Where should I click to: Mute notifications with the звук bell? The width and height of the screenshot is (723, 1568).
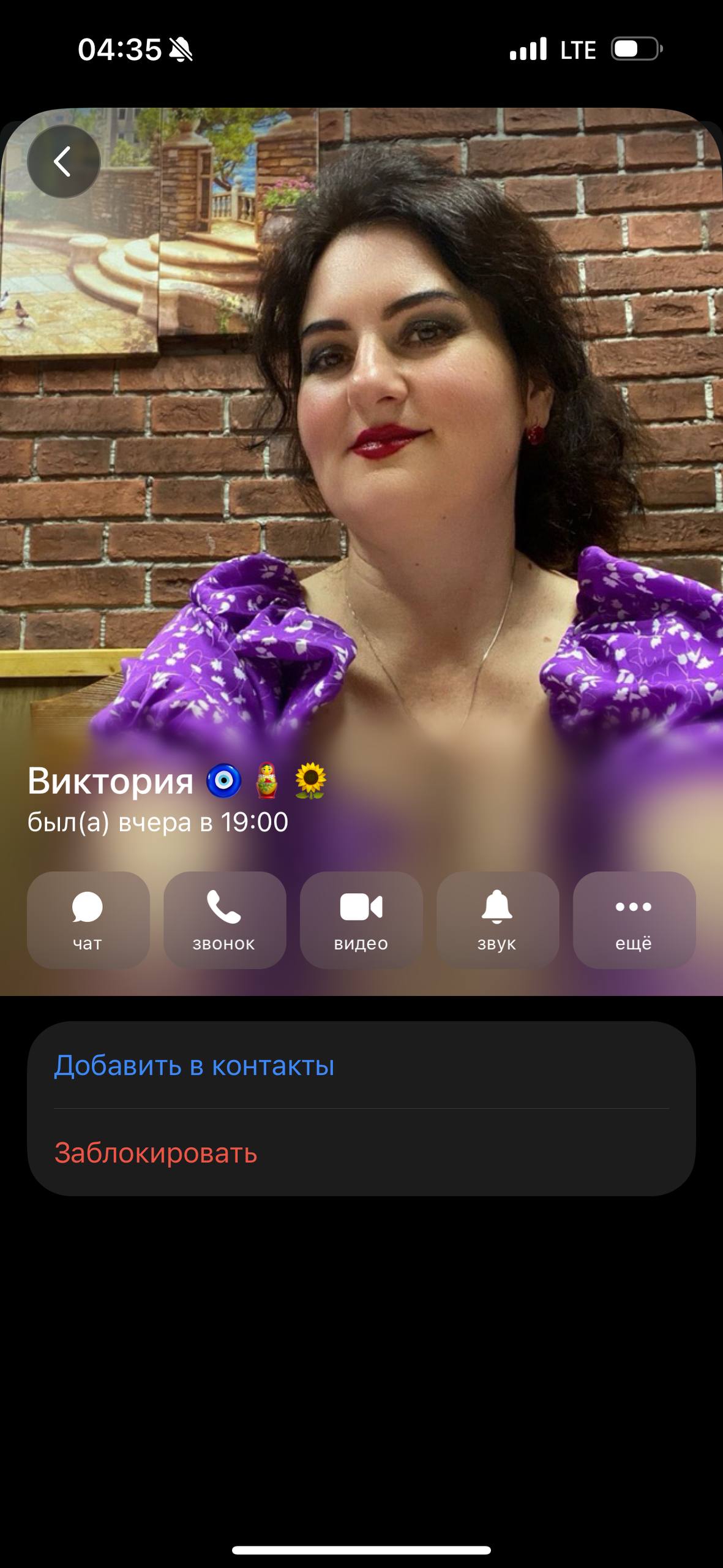point(497,920)
